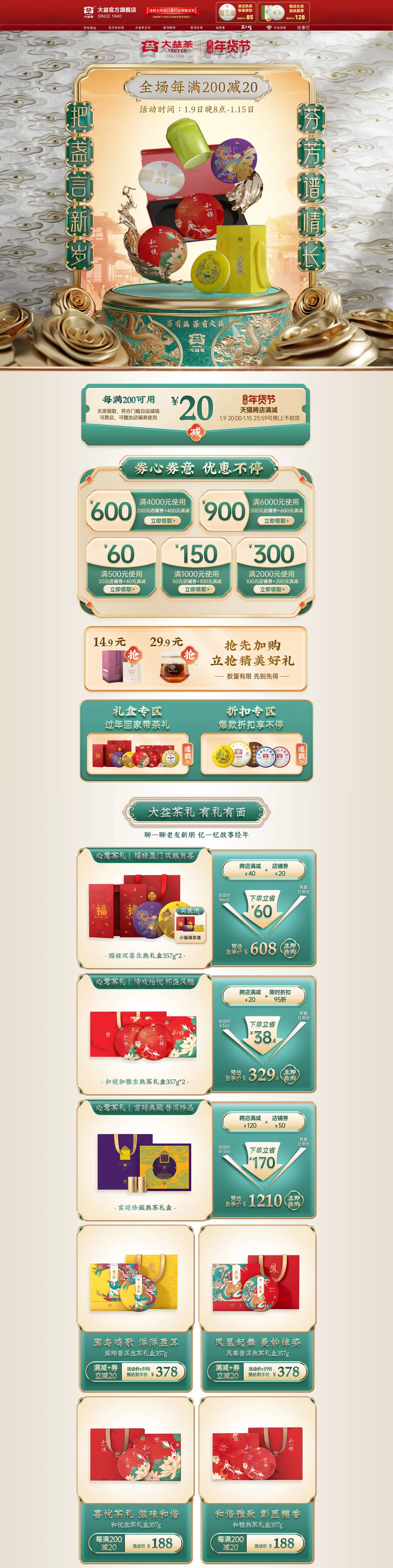393x1568 pixels.
Task: Open the 所有商品 menu item
Action: pyautogui.click(x=89, y=27)
